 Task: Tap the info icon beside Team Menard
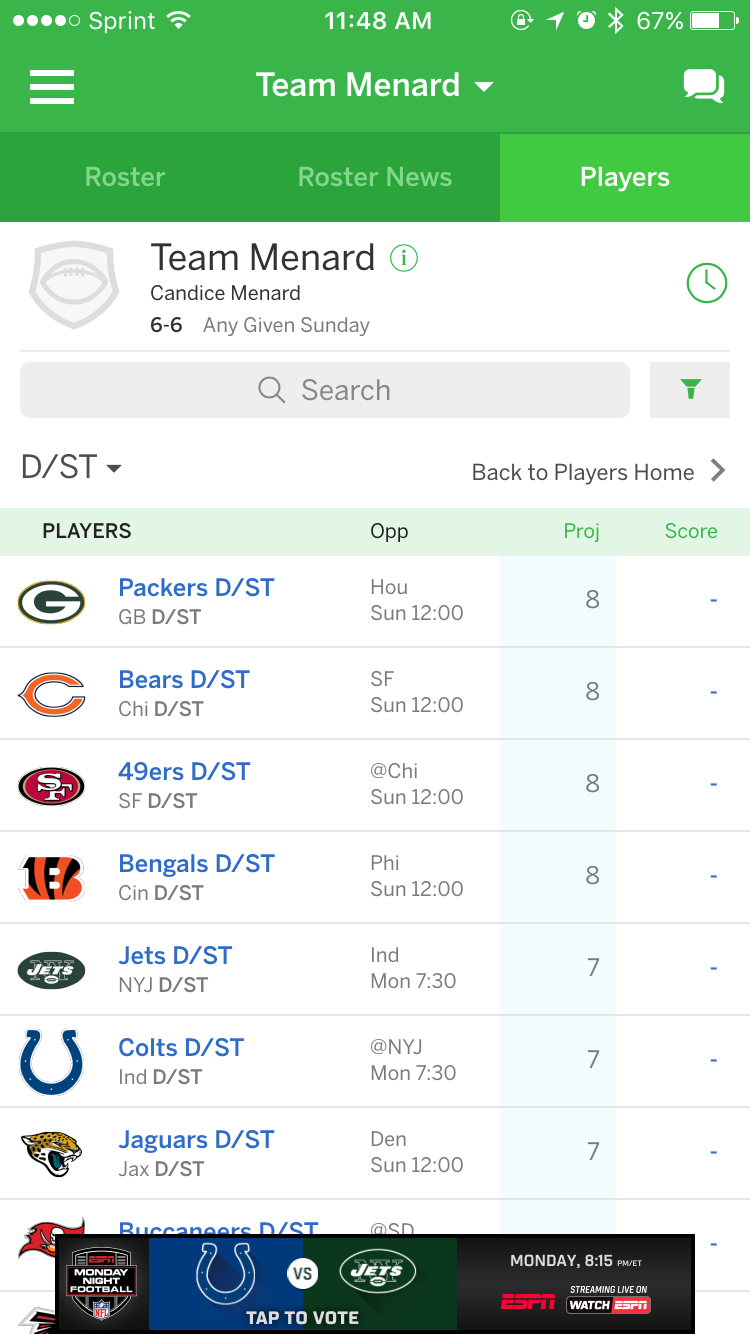point(404,258)
